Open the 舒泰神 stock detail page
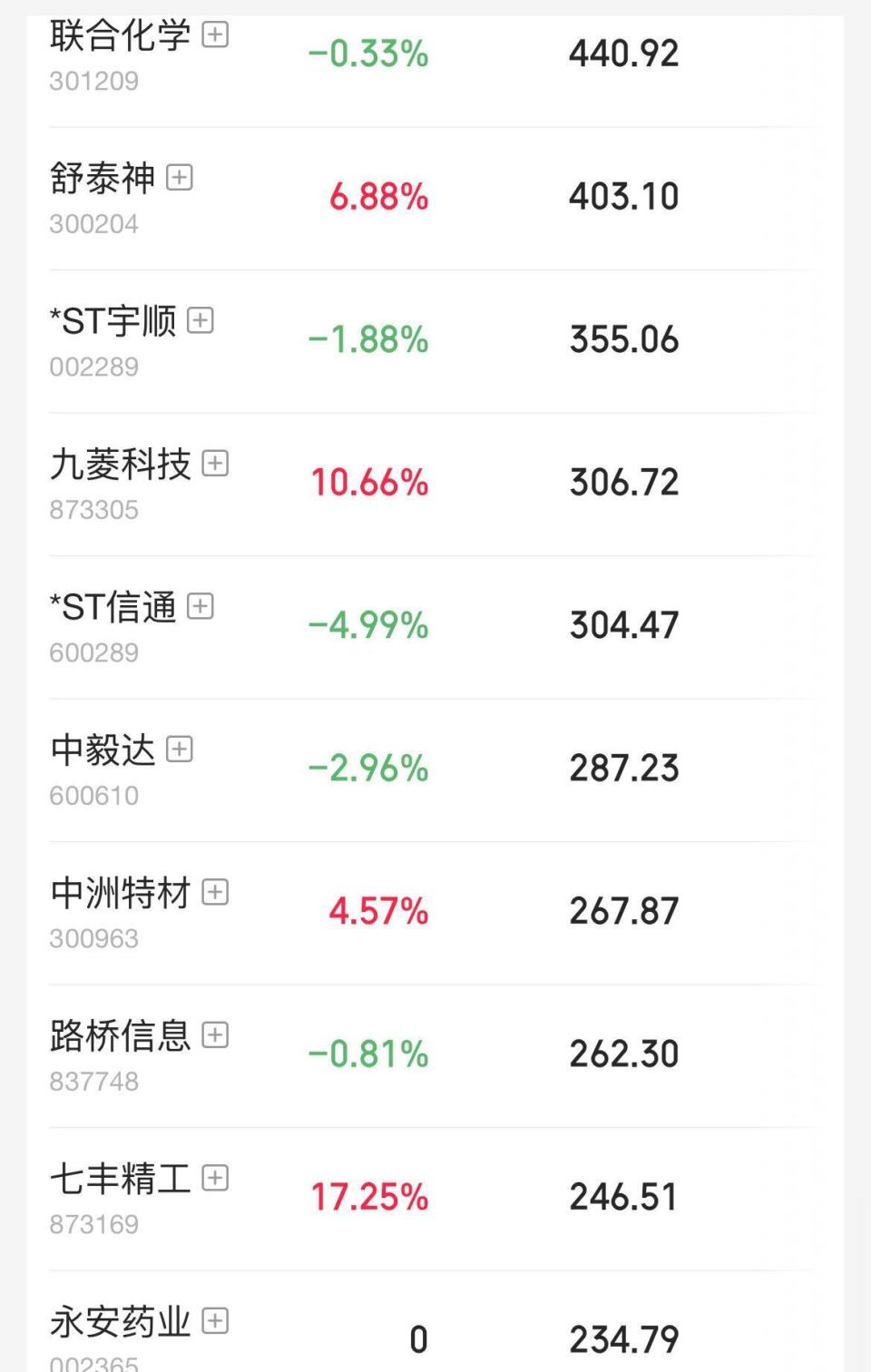This screenshot has width=871, height=1372. [102, 179]
